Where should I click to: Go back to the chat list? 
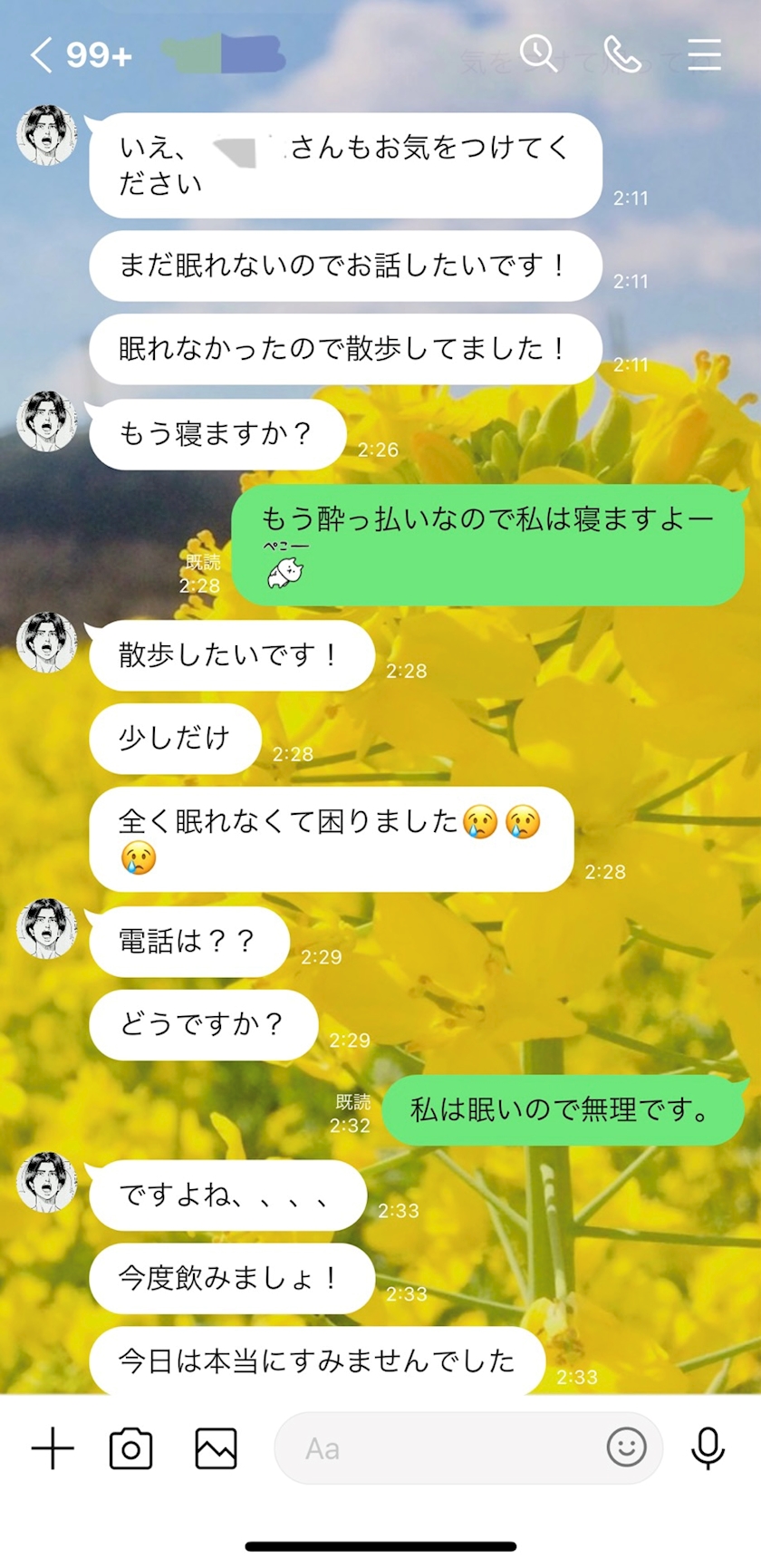41,55
